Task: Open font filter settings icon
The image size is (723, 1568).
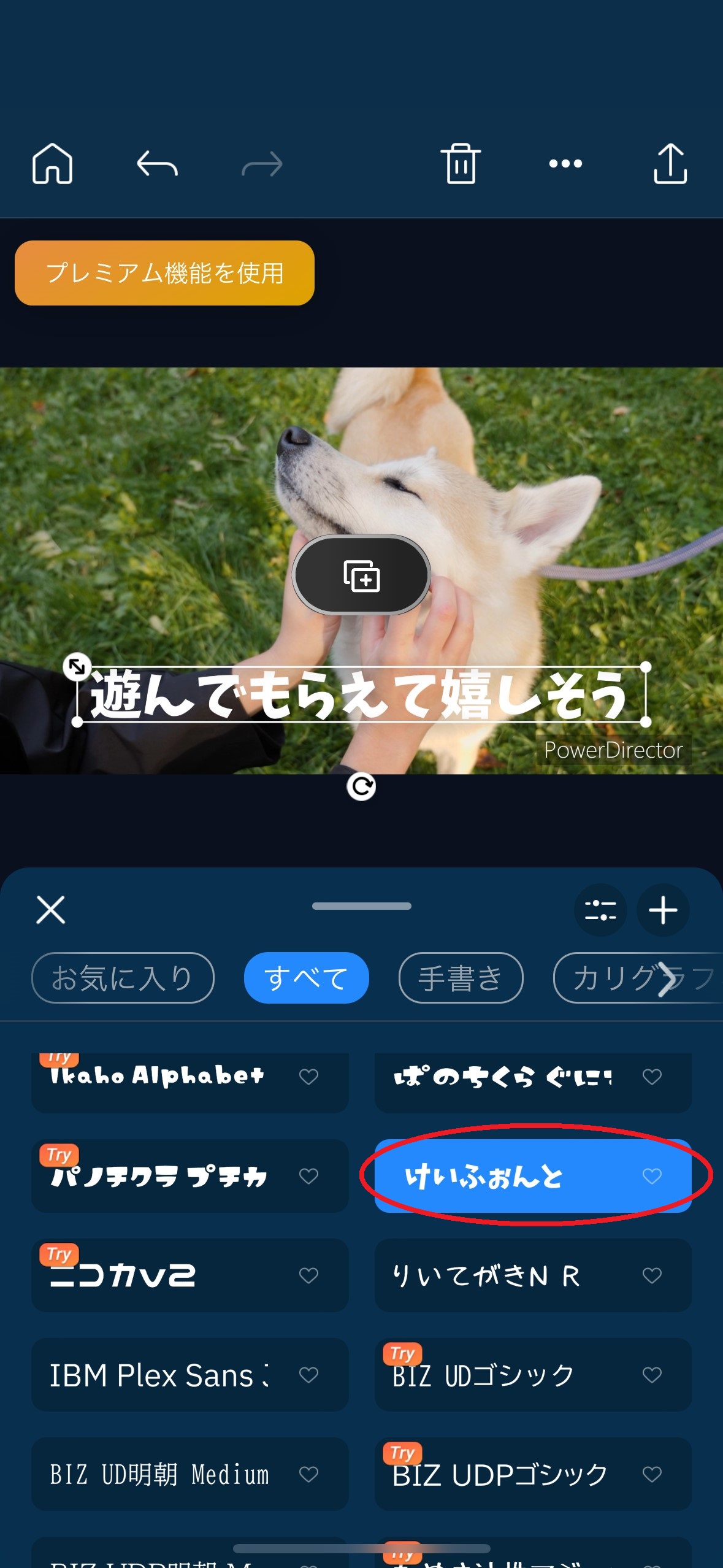Action: [600, 910]
